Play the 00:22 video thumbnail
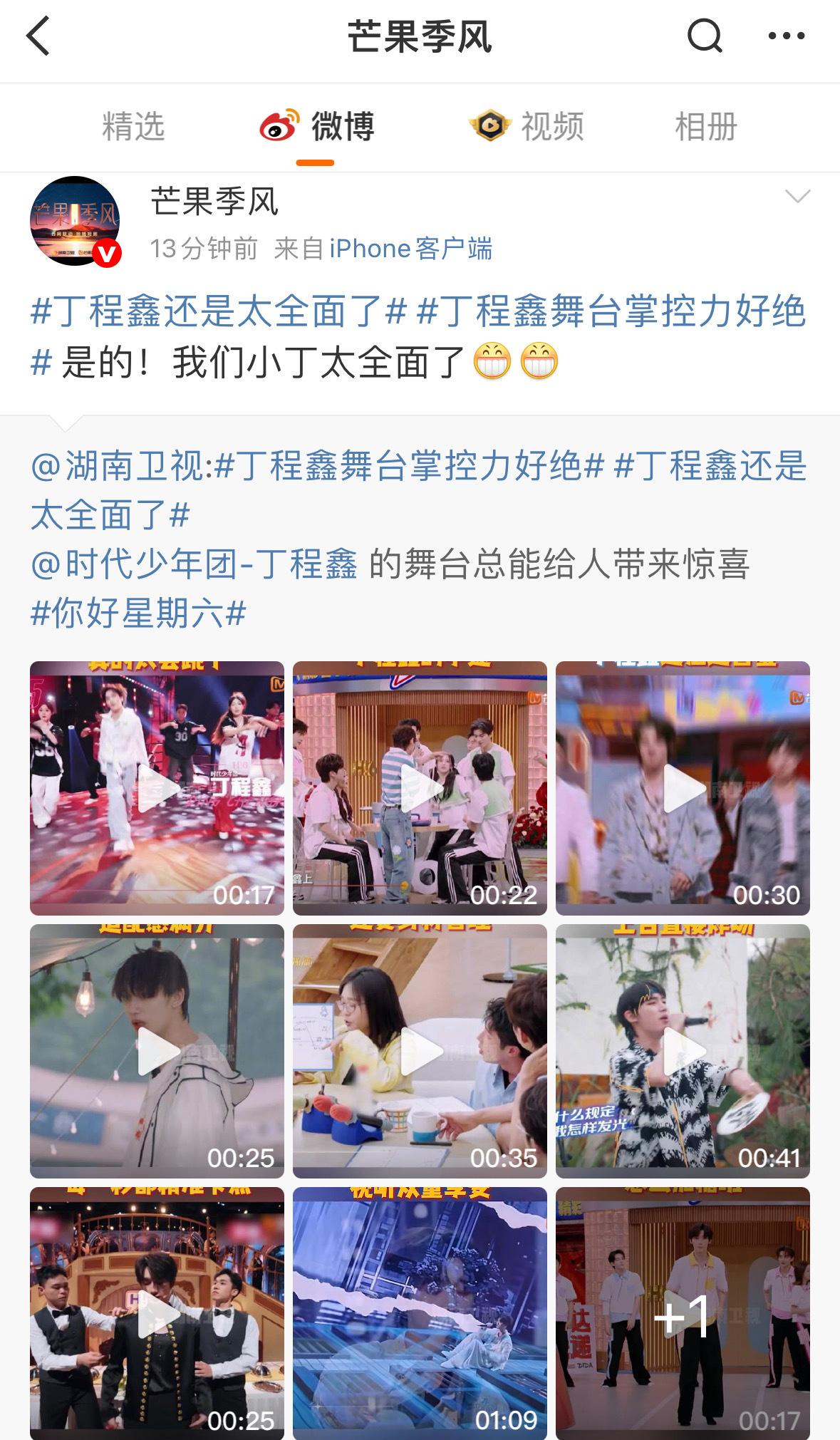840x1440 pixels. pyautogui.click(x=420, y=788)
